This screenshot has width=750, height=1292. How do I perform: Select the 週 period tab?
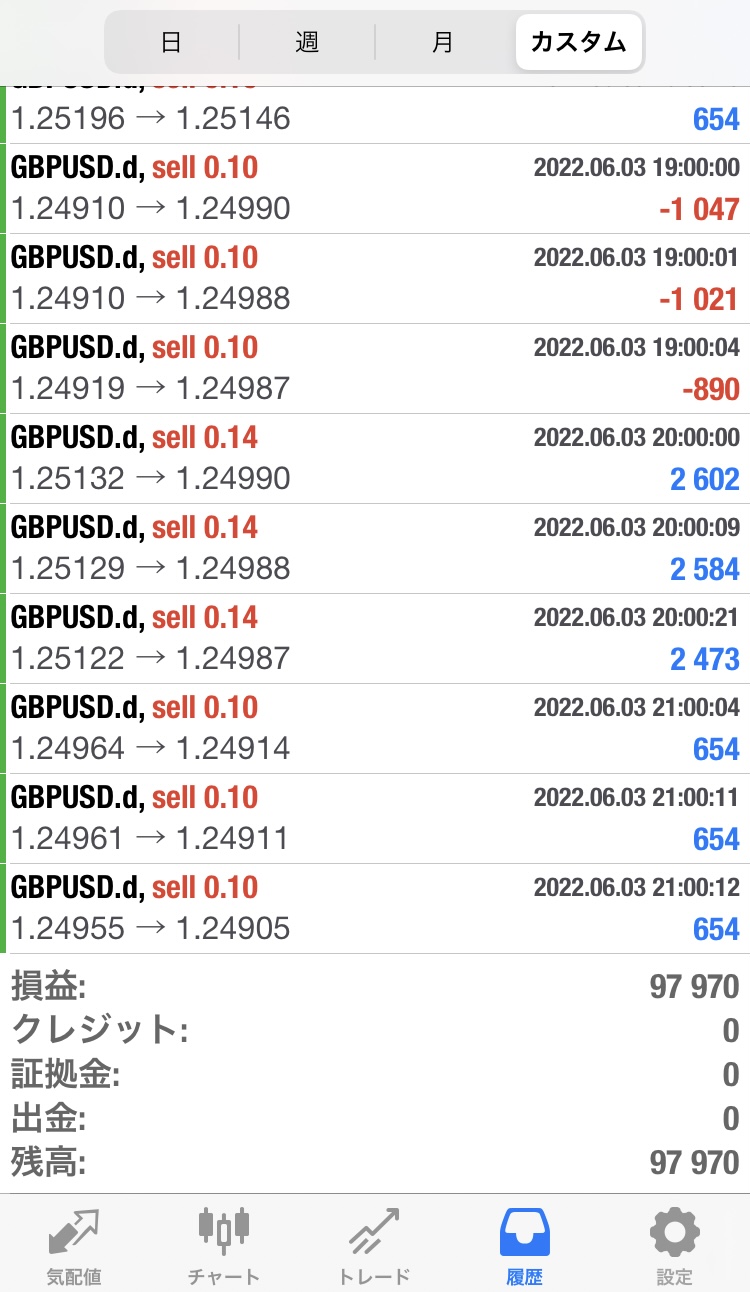pyautogui.click(x=306, y=42)
